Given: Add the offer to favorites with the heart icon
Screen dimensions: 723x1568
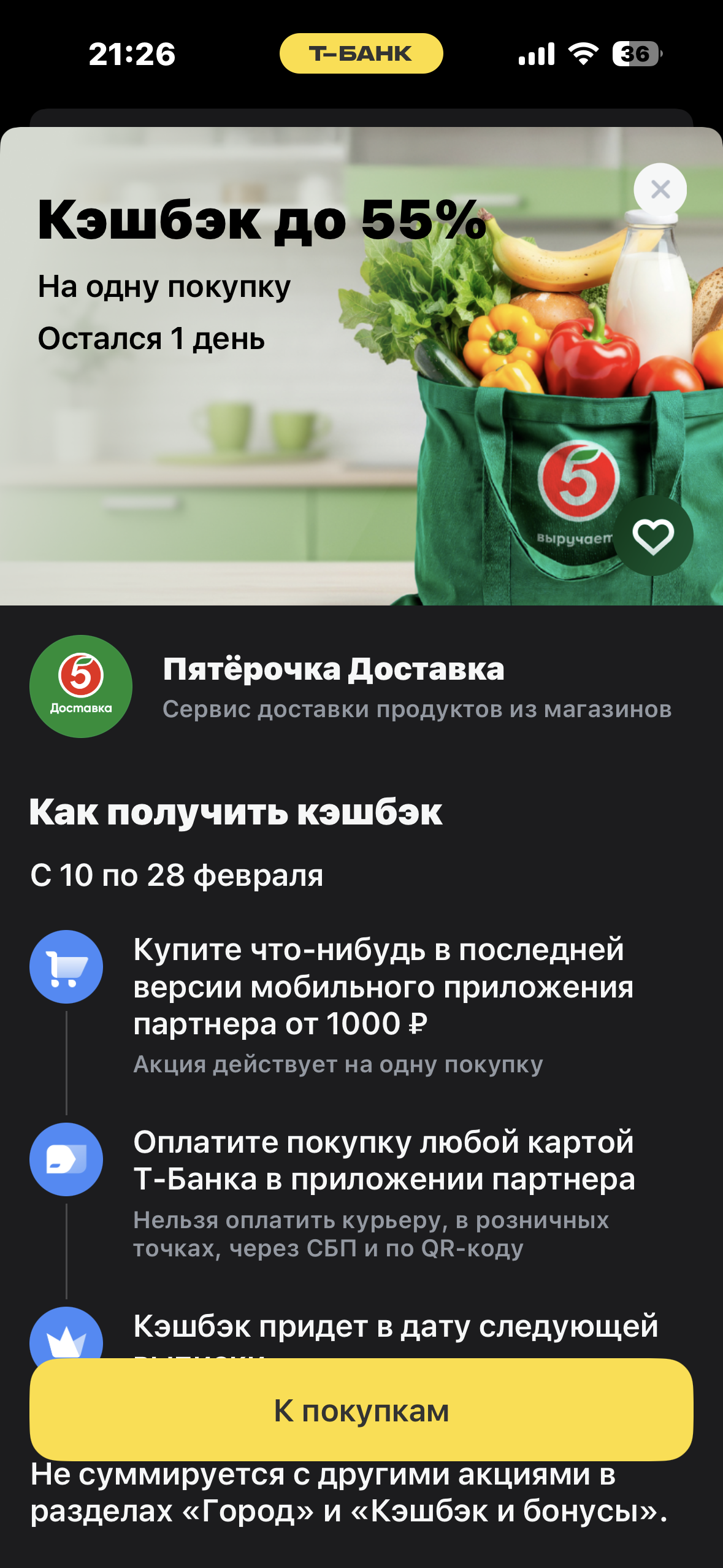Looking at the screenshot, I should pos(653,536).
